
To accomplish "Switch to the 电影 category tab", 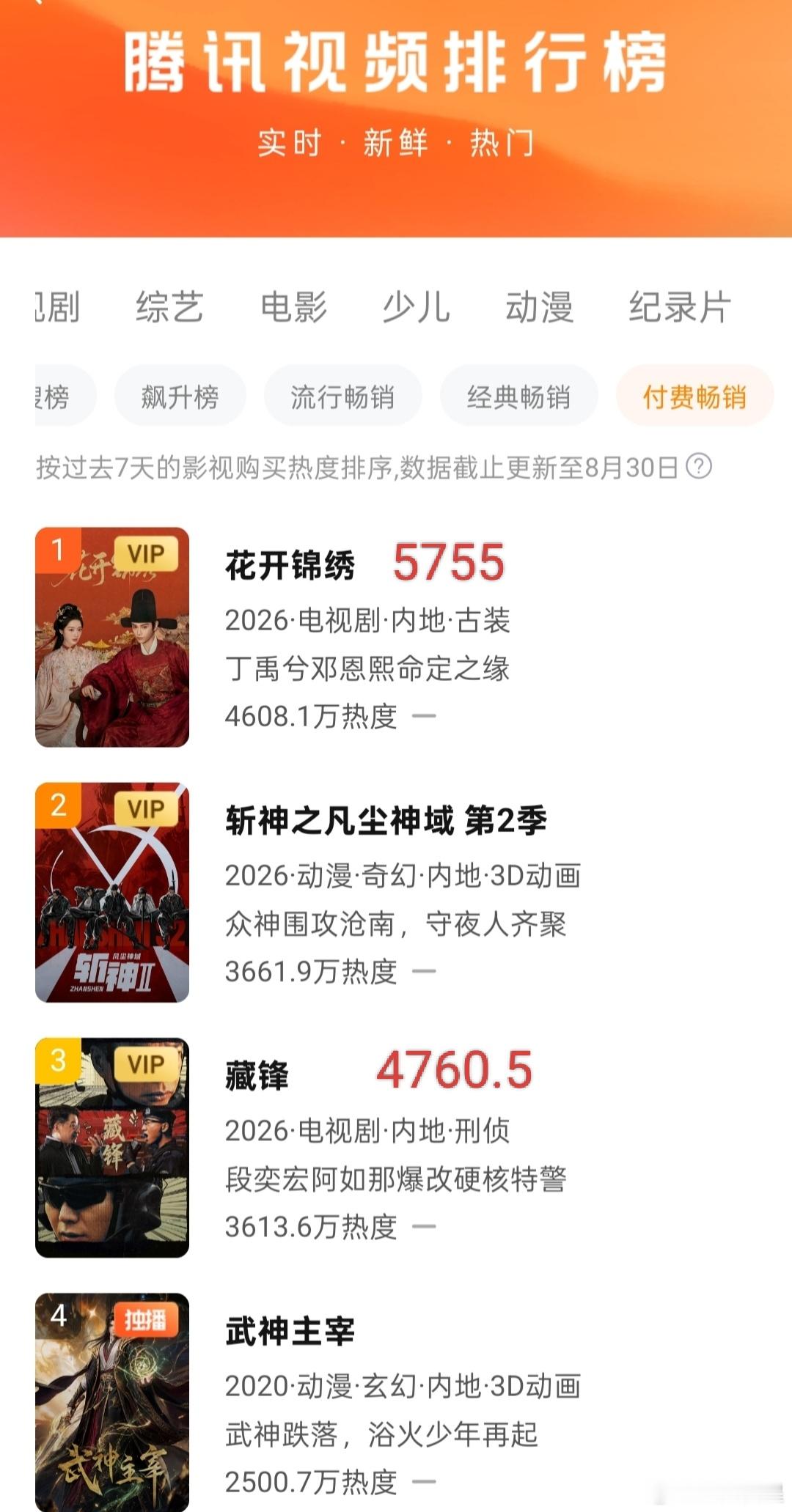I will coord(293,307).
